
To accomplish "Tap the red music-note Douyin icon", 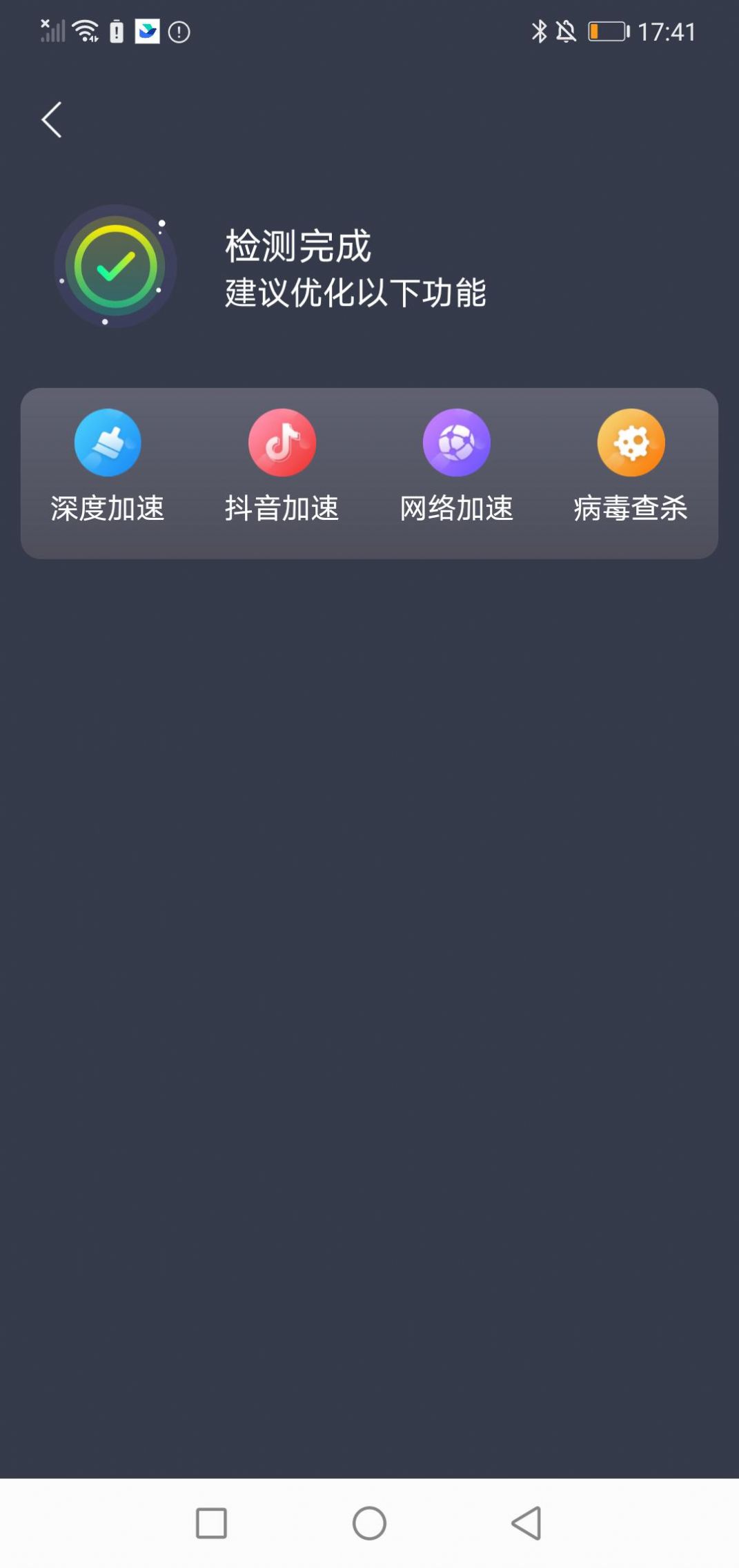I will [282, 442].
